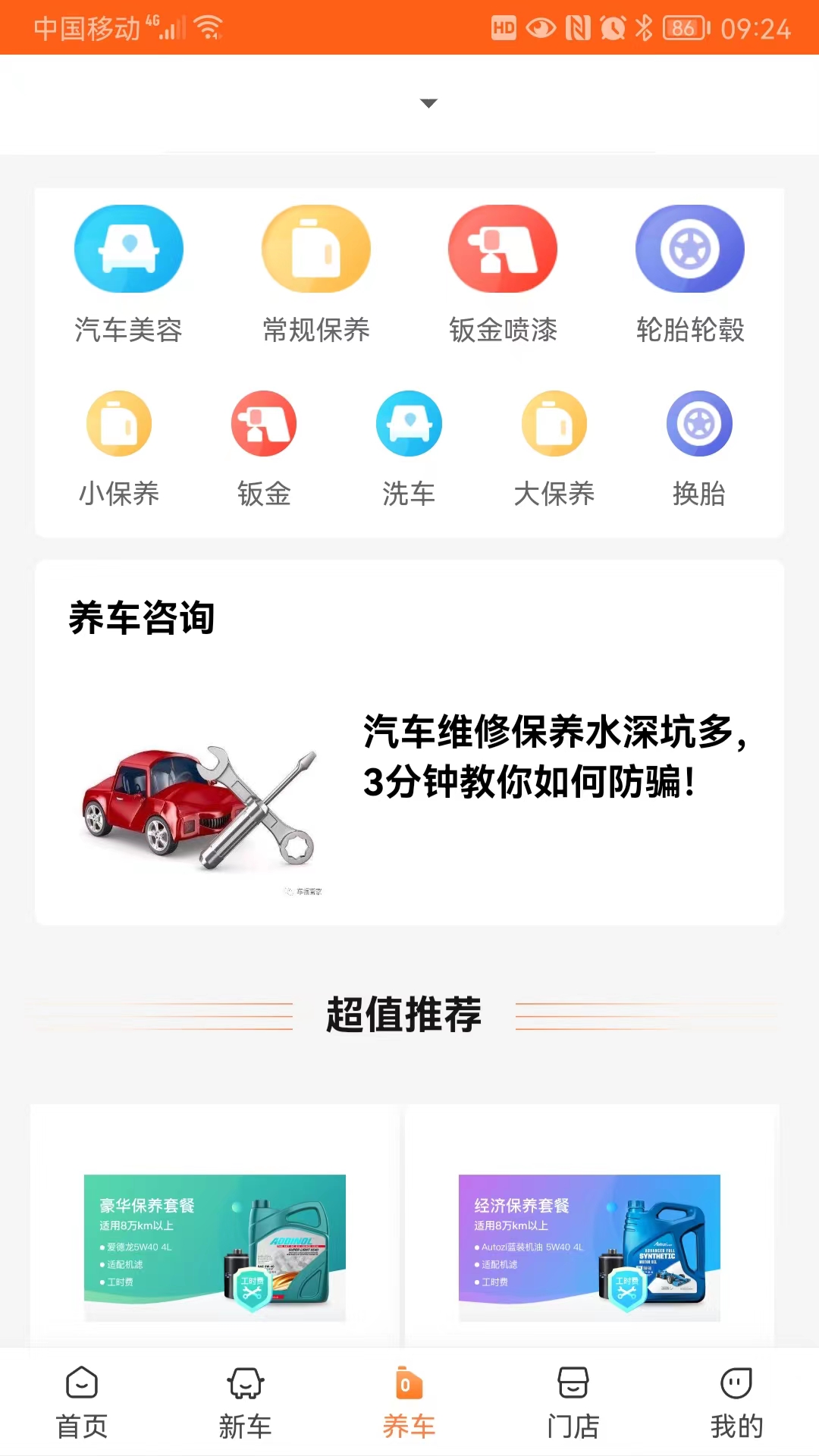Screen dimensions: 819x1456
Task: Select the 小保养 minor maintenance icon
Action: [x=119, y=423]
